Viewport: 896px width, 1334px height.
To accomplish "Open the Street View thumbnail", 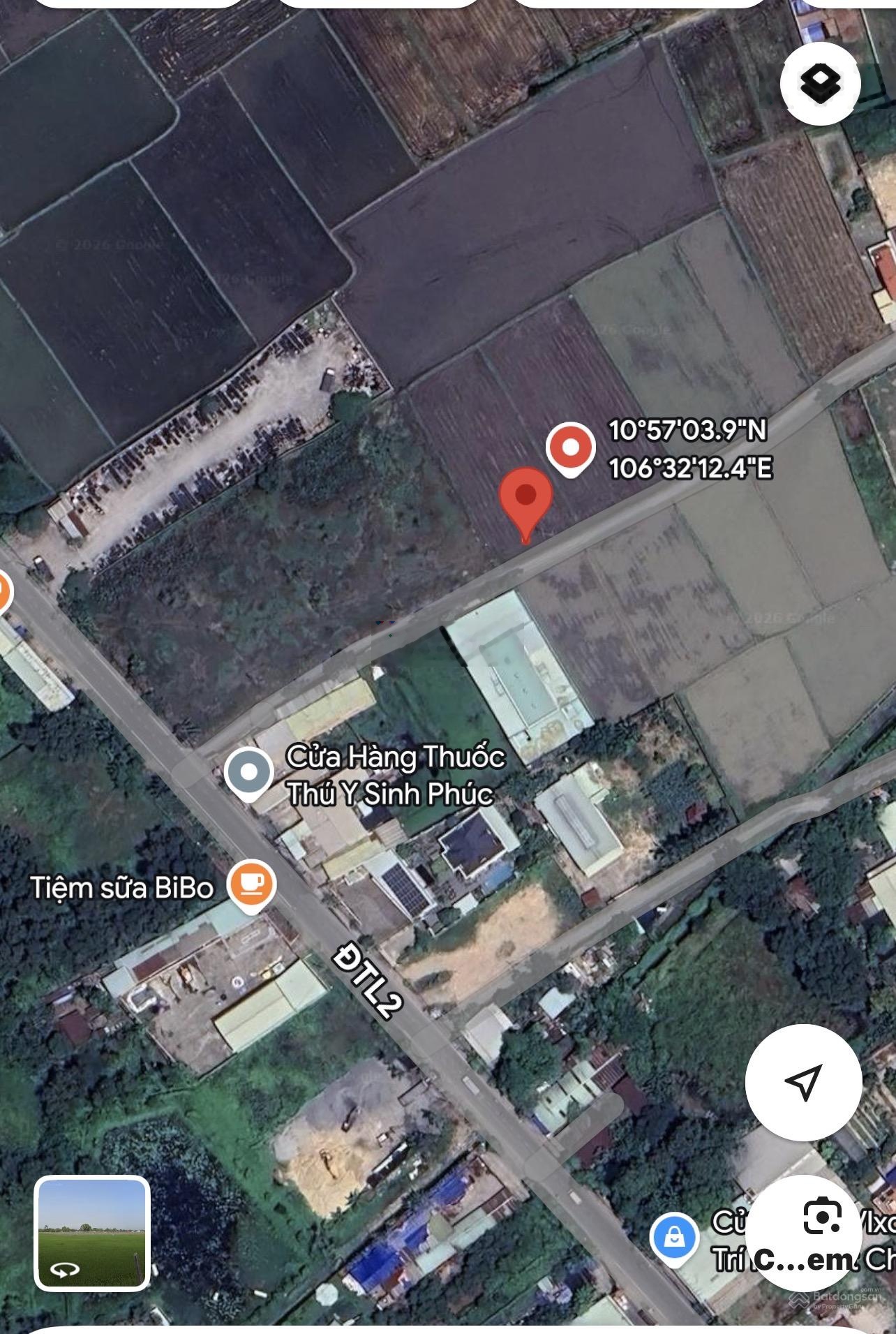I will pos(92,1233).
